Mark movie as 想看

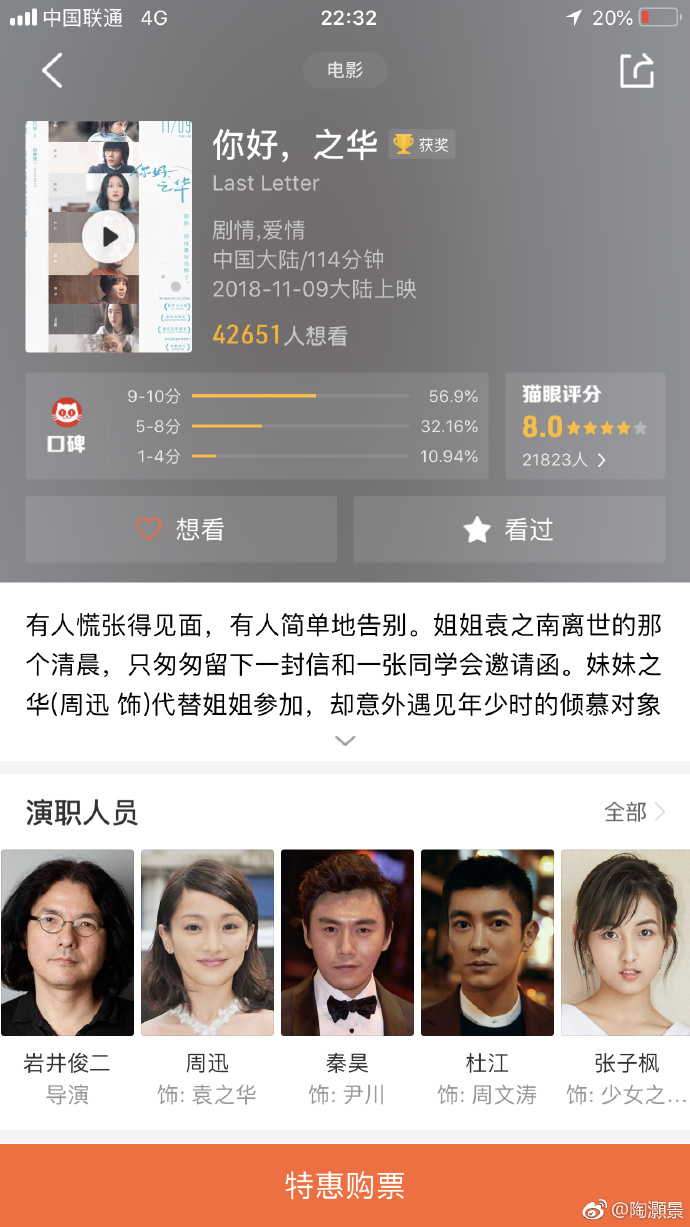point(181,530)
